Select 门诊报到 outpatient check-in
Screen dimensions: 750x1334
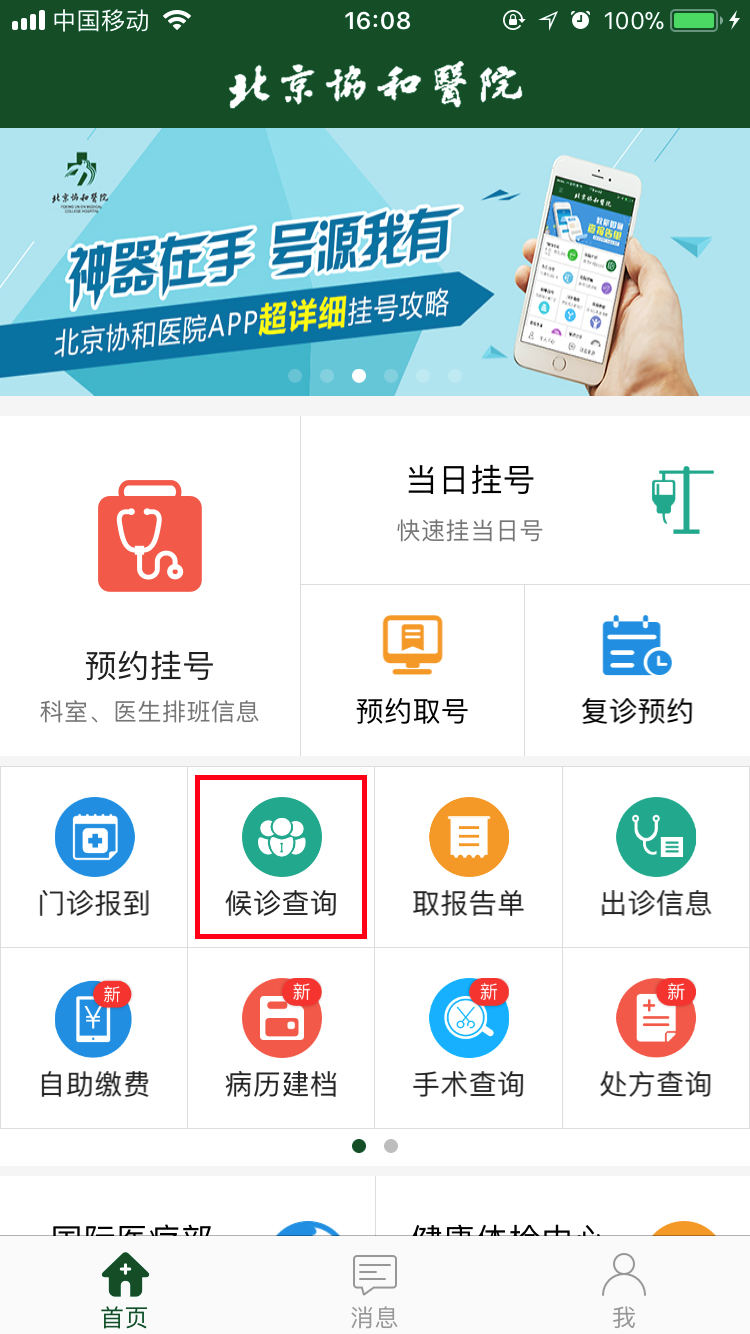pyautogui.click(x=94, y=858)
